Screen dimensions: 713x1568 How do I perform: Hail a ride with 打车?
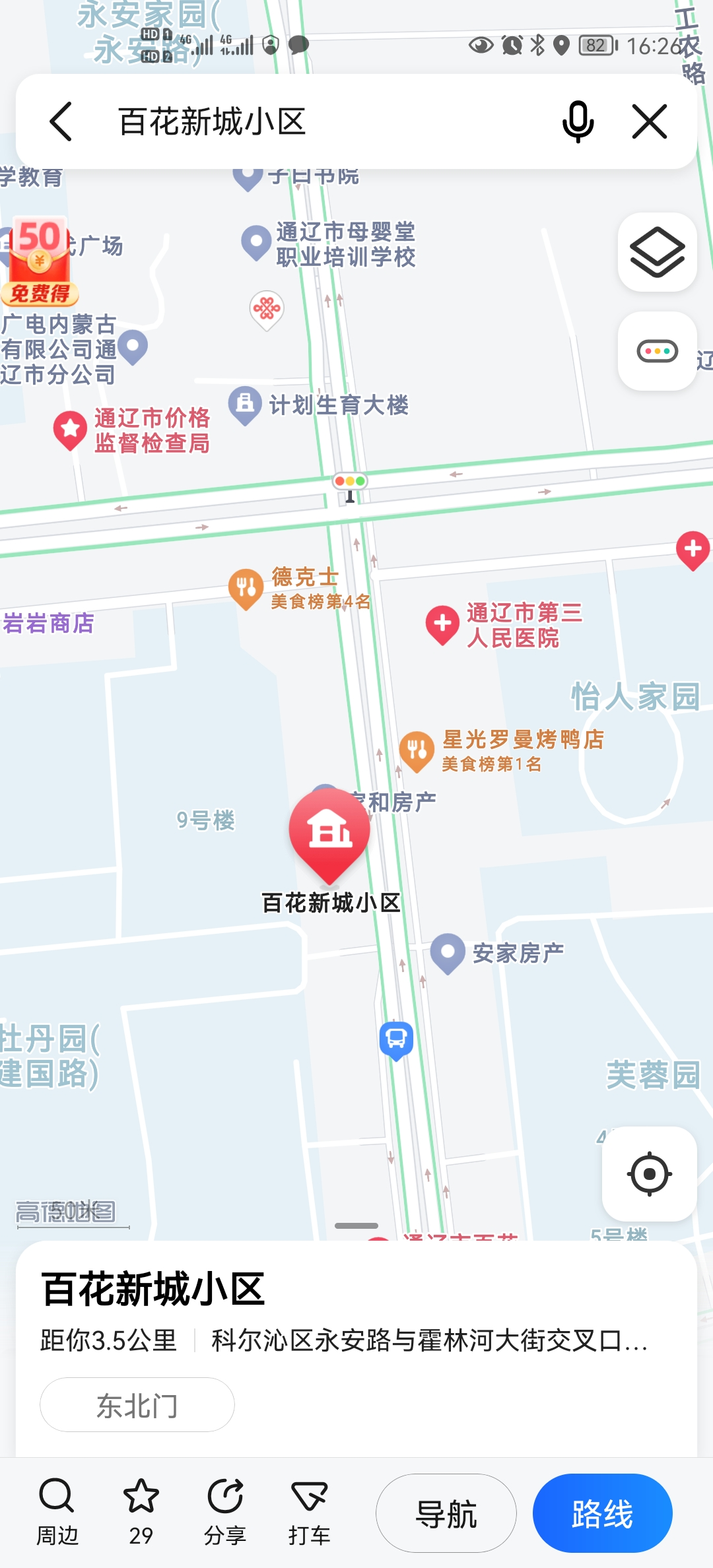(309, 1513)
